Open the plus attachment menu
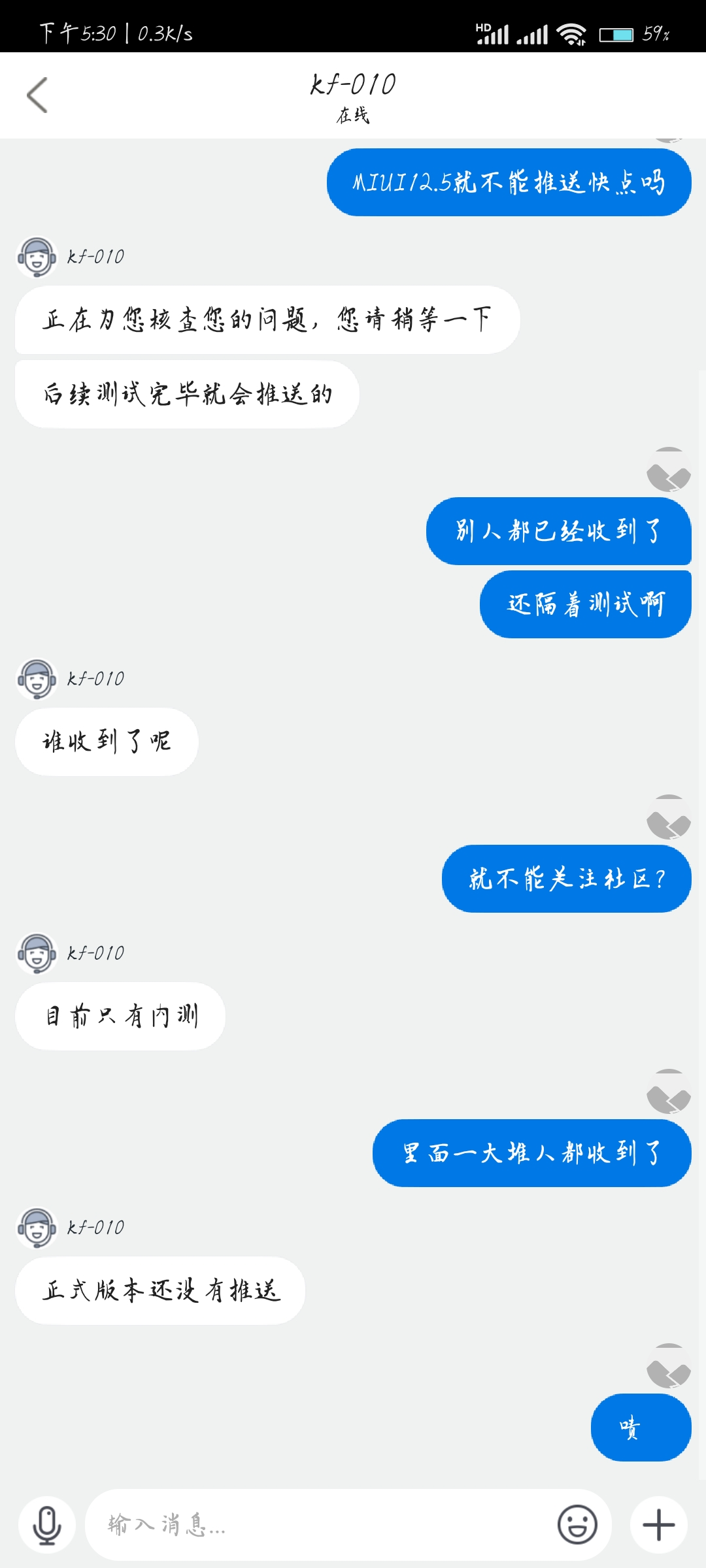Screen dimensions: 706x1568 (659, 1526)
